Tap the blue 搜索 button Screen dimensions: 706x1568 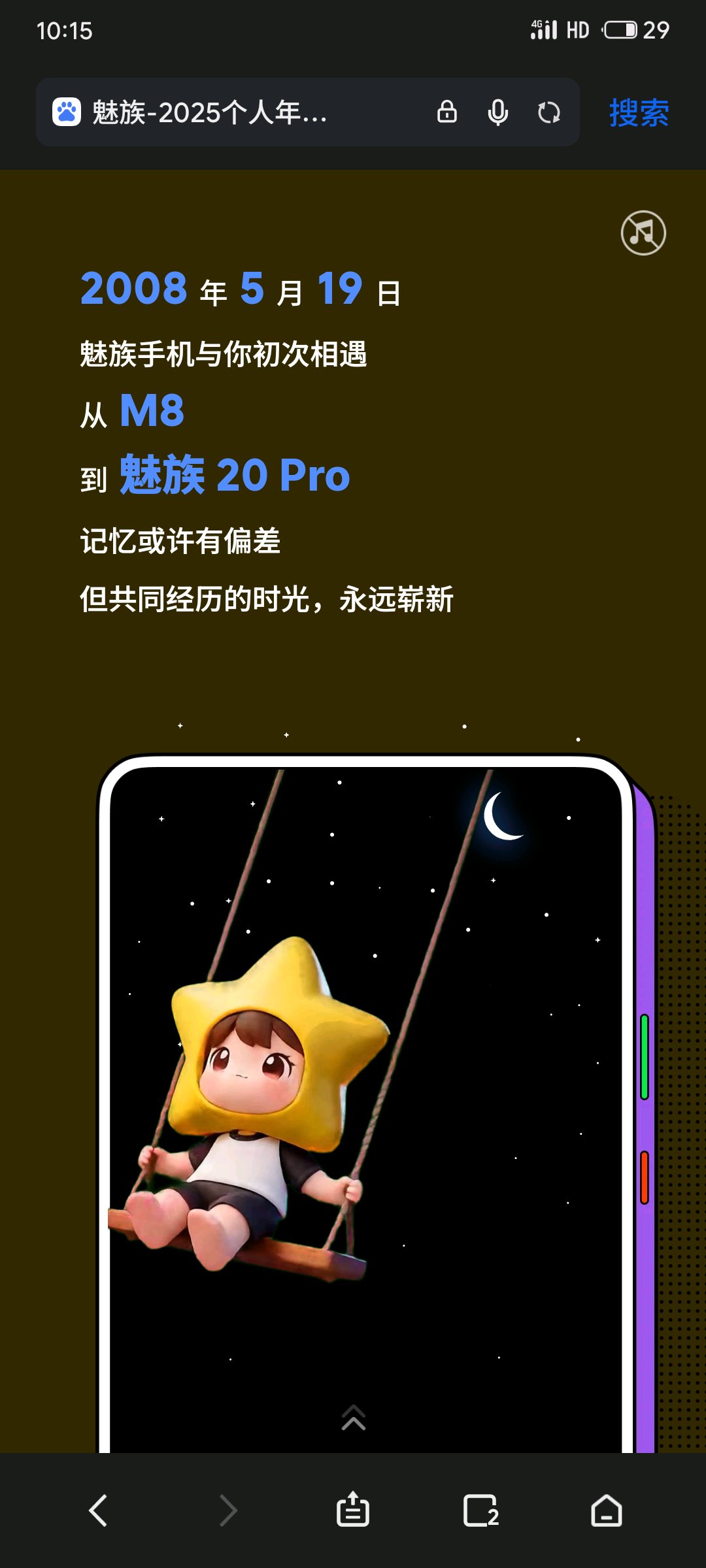pyautogui.click(x=639, y=113)
